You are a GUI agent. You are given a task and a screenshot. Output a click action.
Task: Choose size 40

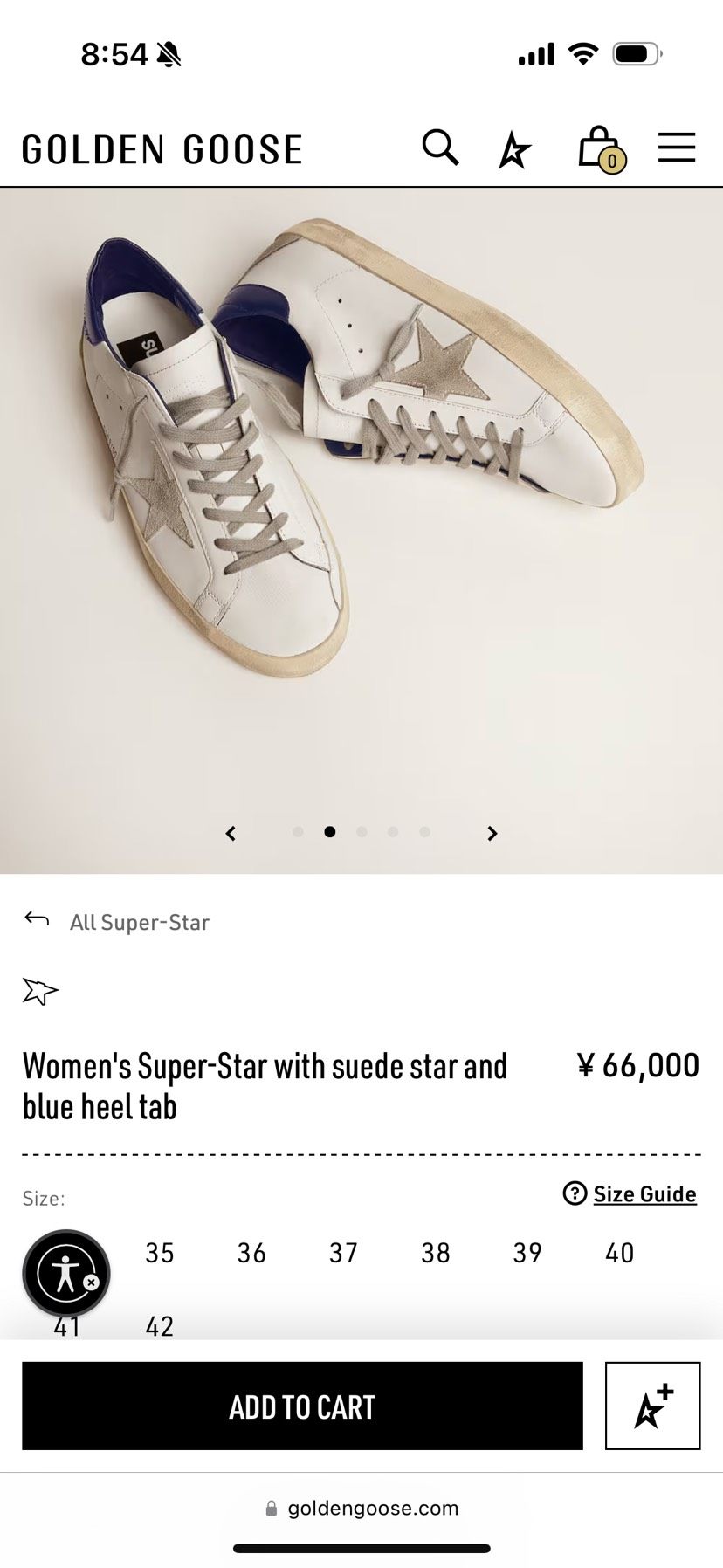pos(619,1253)
